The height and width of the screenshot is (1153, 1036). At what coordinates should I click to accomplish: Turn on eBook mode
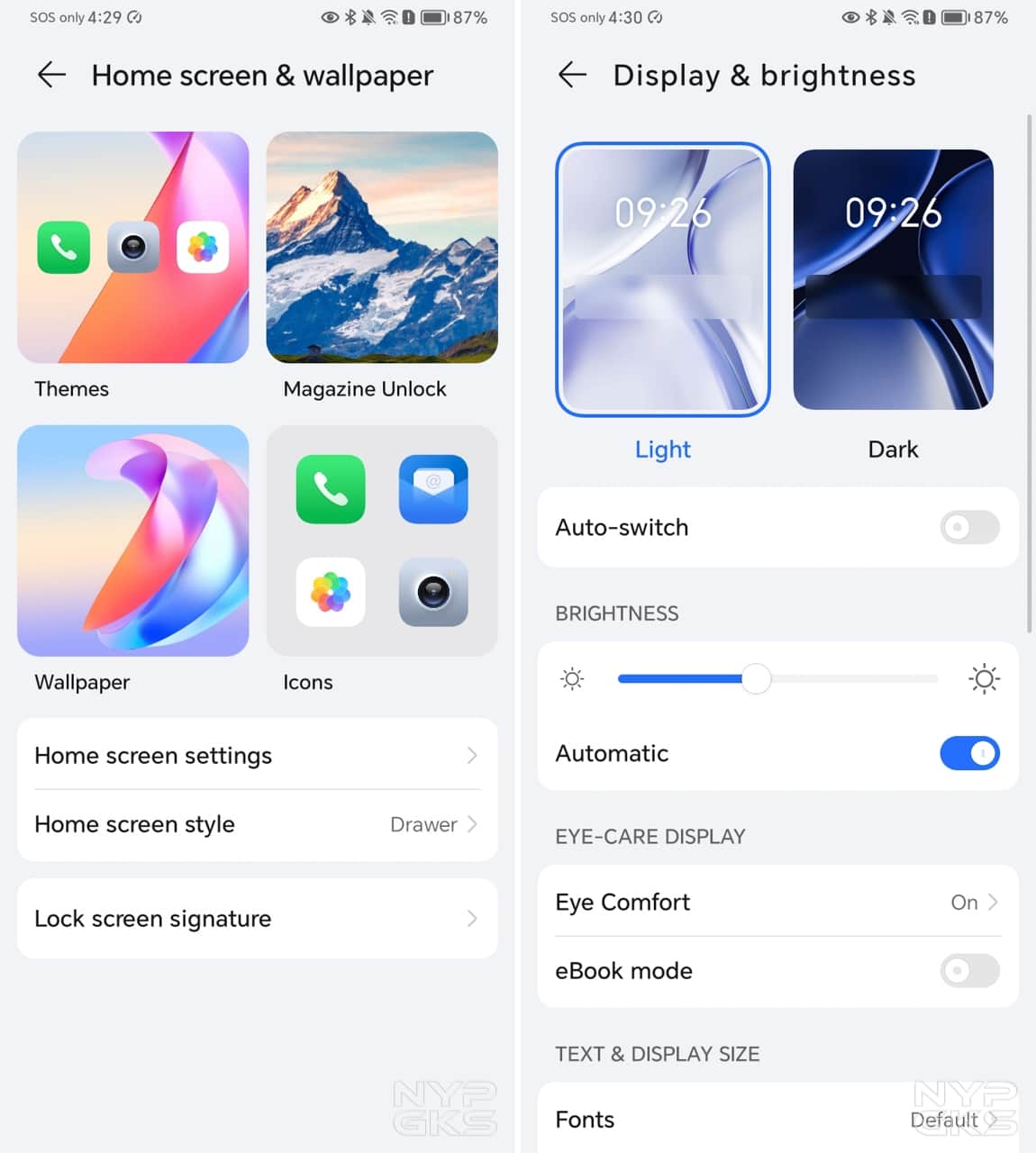click(x=969, y=970)
